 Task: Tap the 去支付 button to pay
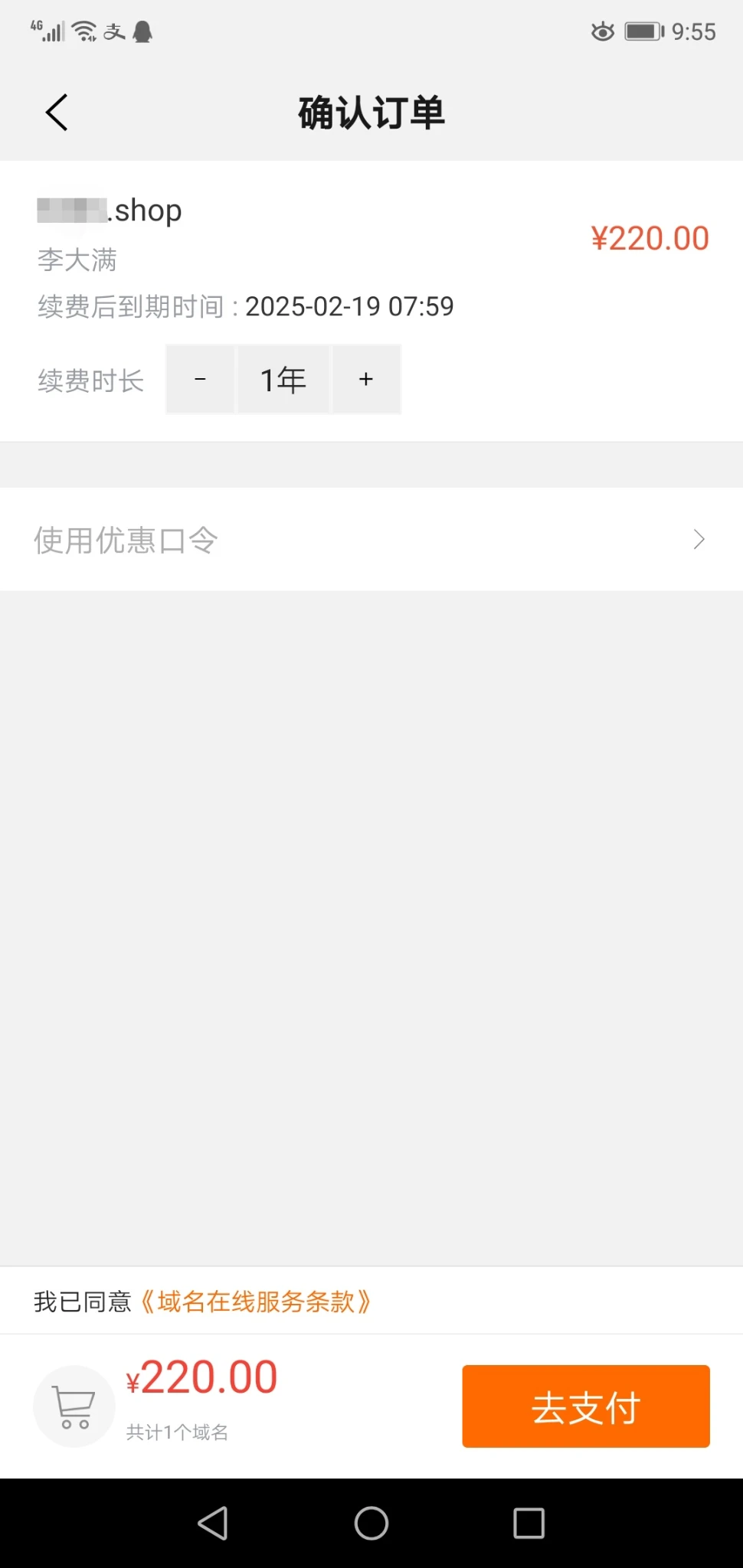[x=585, y=1406]
